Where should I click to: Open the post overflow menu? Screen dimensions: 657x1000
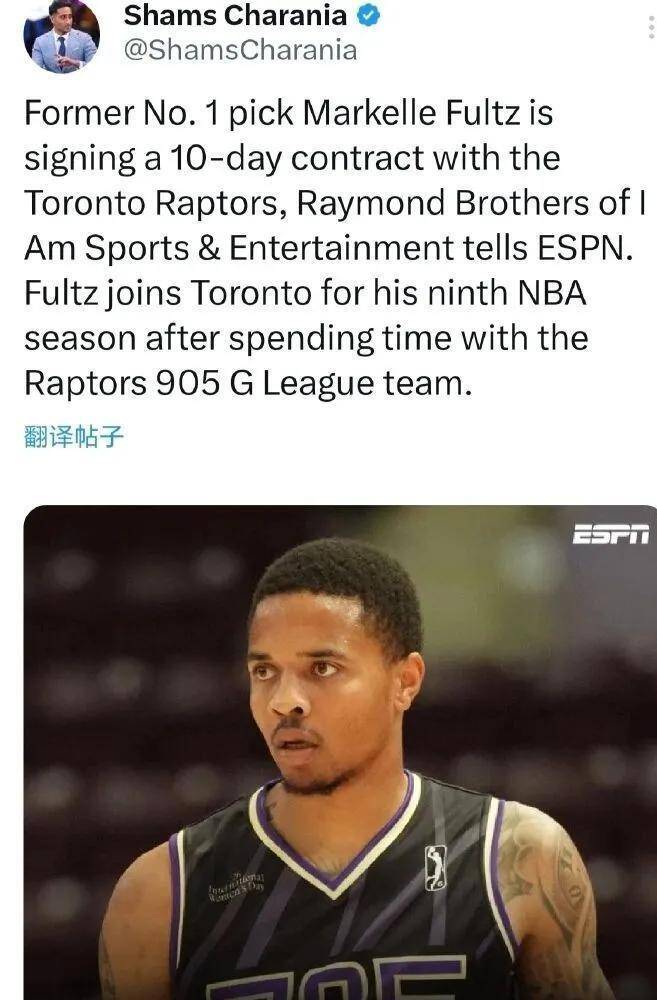click(651, 27)
